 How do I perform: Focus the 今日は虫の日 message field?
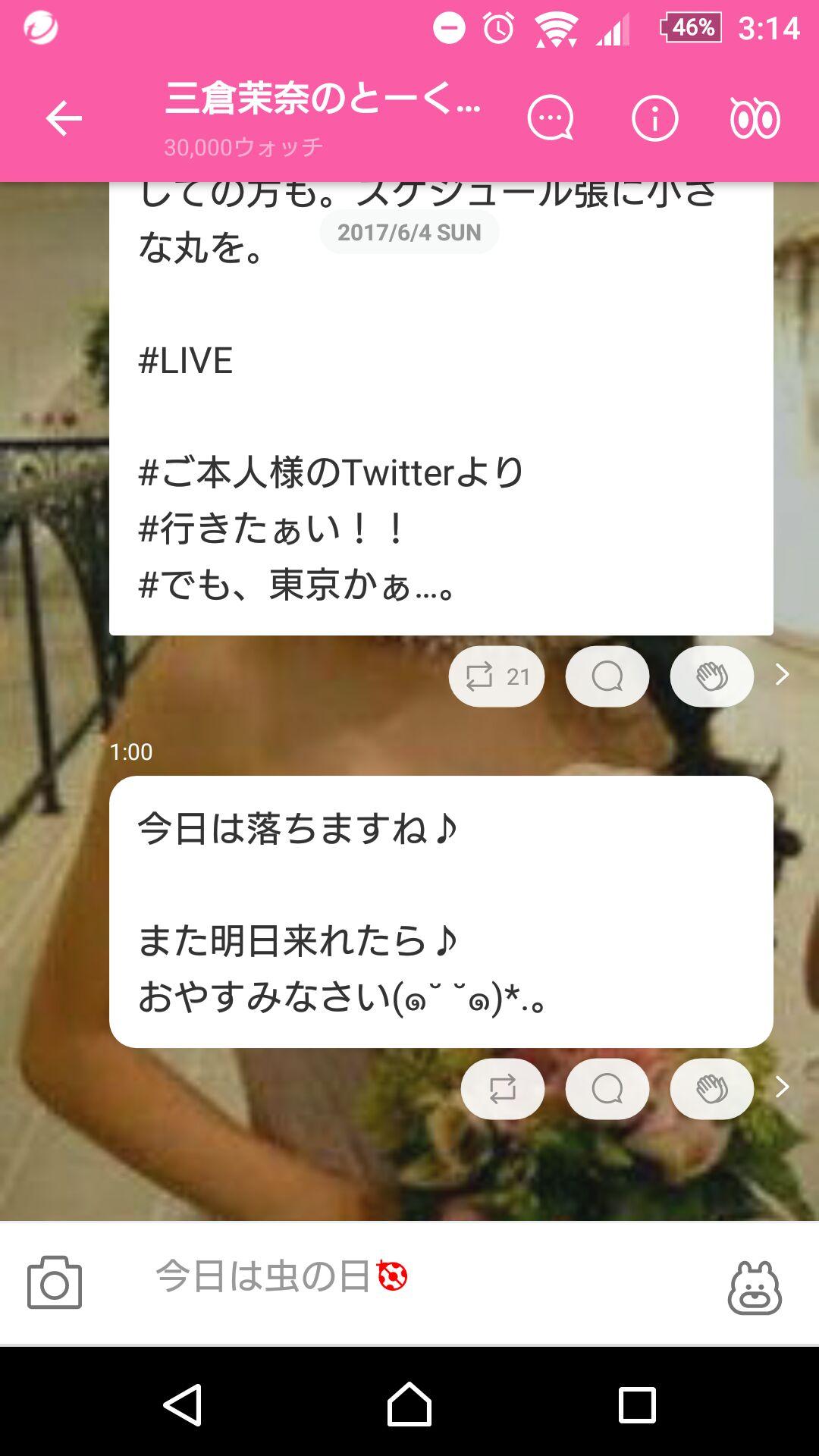(409, 1277)
